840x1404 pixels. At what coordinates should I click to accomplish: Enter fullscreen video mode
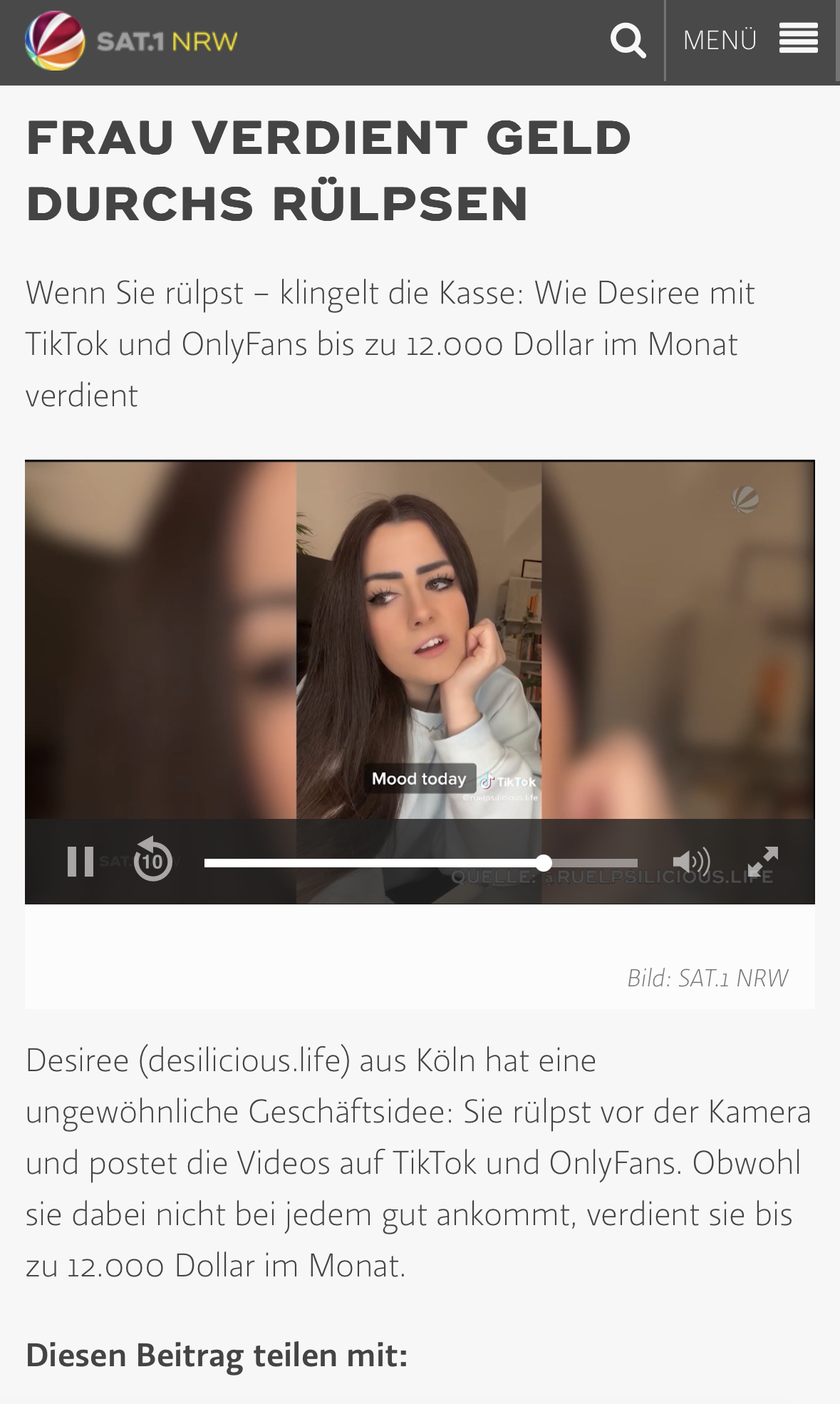763,861
